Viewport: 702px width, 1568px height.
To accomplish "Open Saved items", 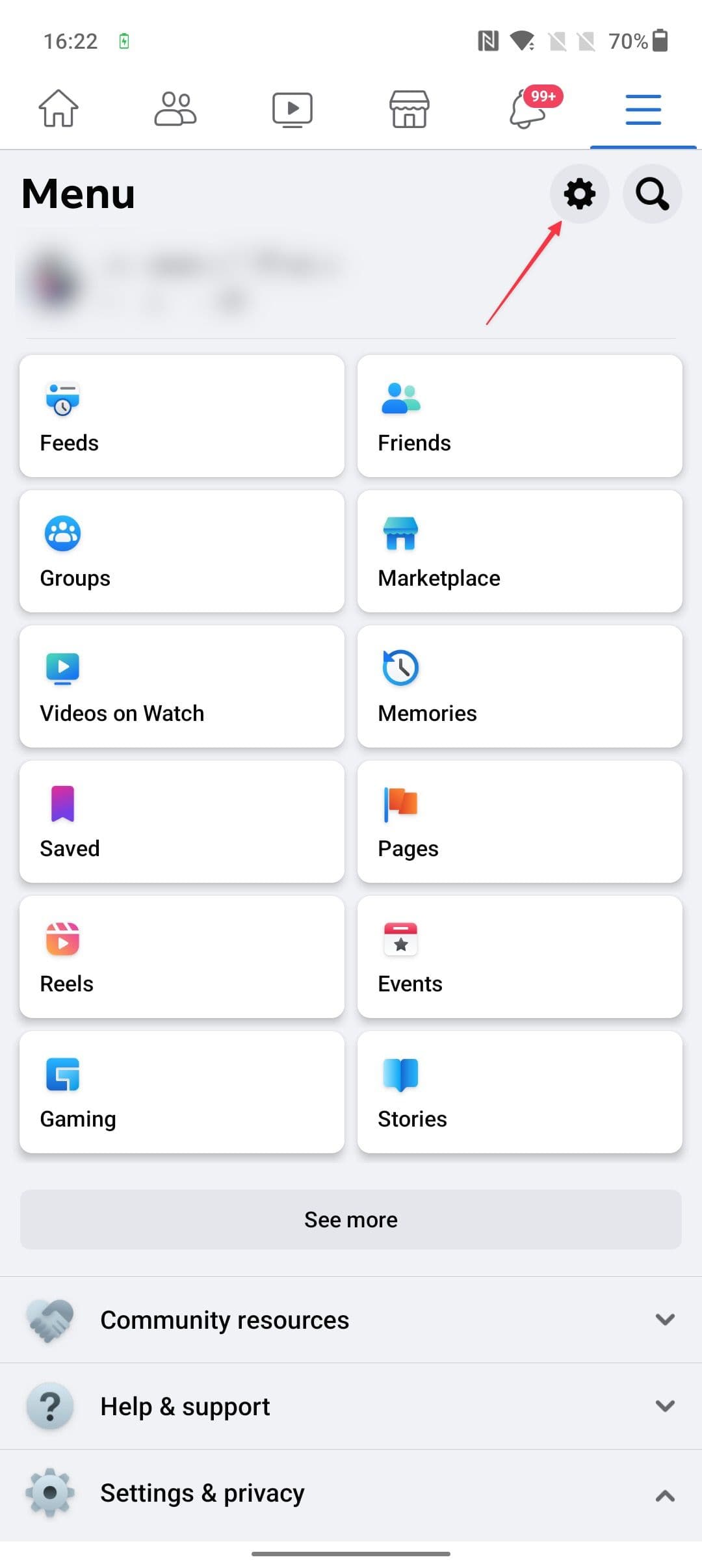I will click(x=182, y=822).
